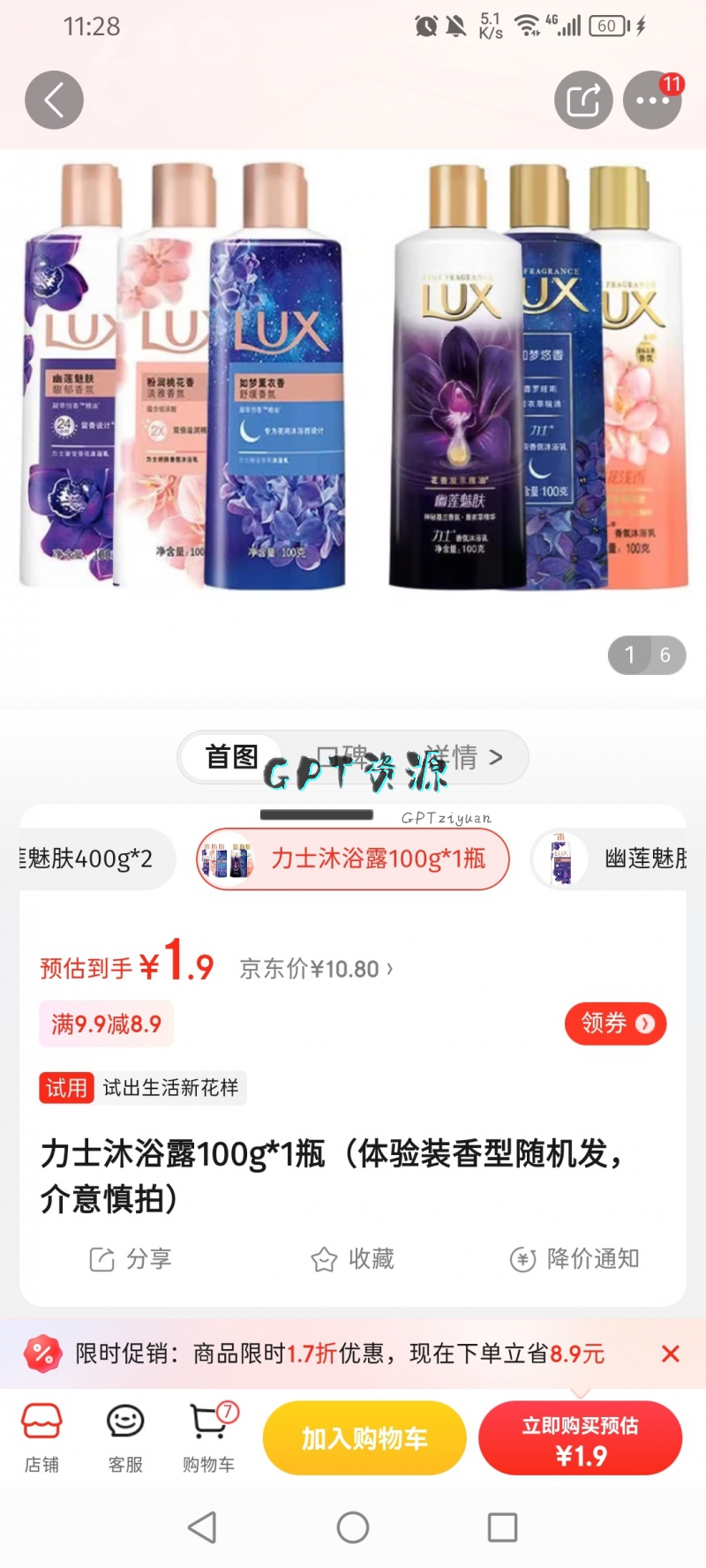This screenshot has width=706, height=1568.
Task: Go back using the top-left arrow
Action: (x=54, y=100)
